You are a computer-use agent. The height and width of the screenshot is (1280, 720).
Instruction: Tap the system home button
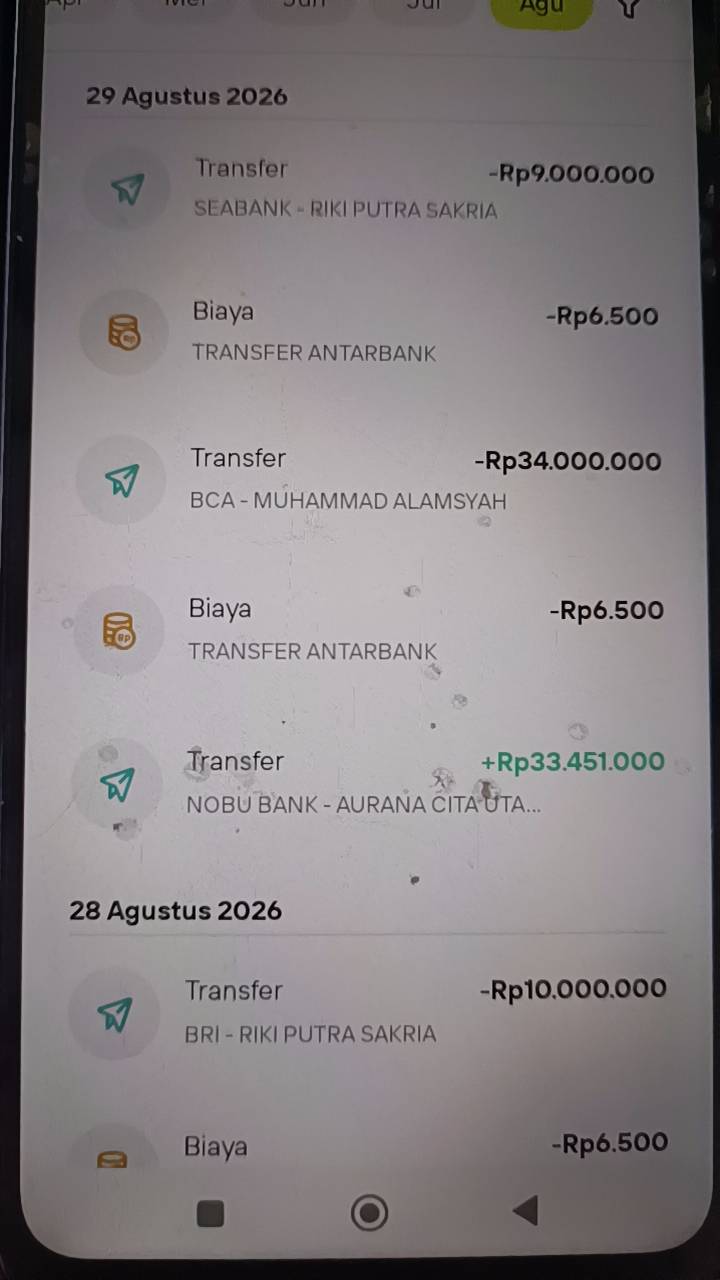369,1213
